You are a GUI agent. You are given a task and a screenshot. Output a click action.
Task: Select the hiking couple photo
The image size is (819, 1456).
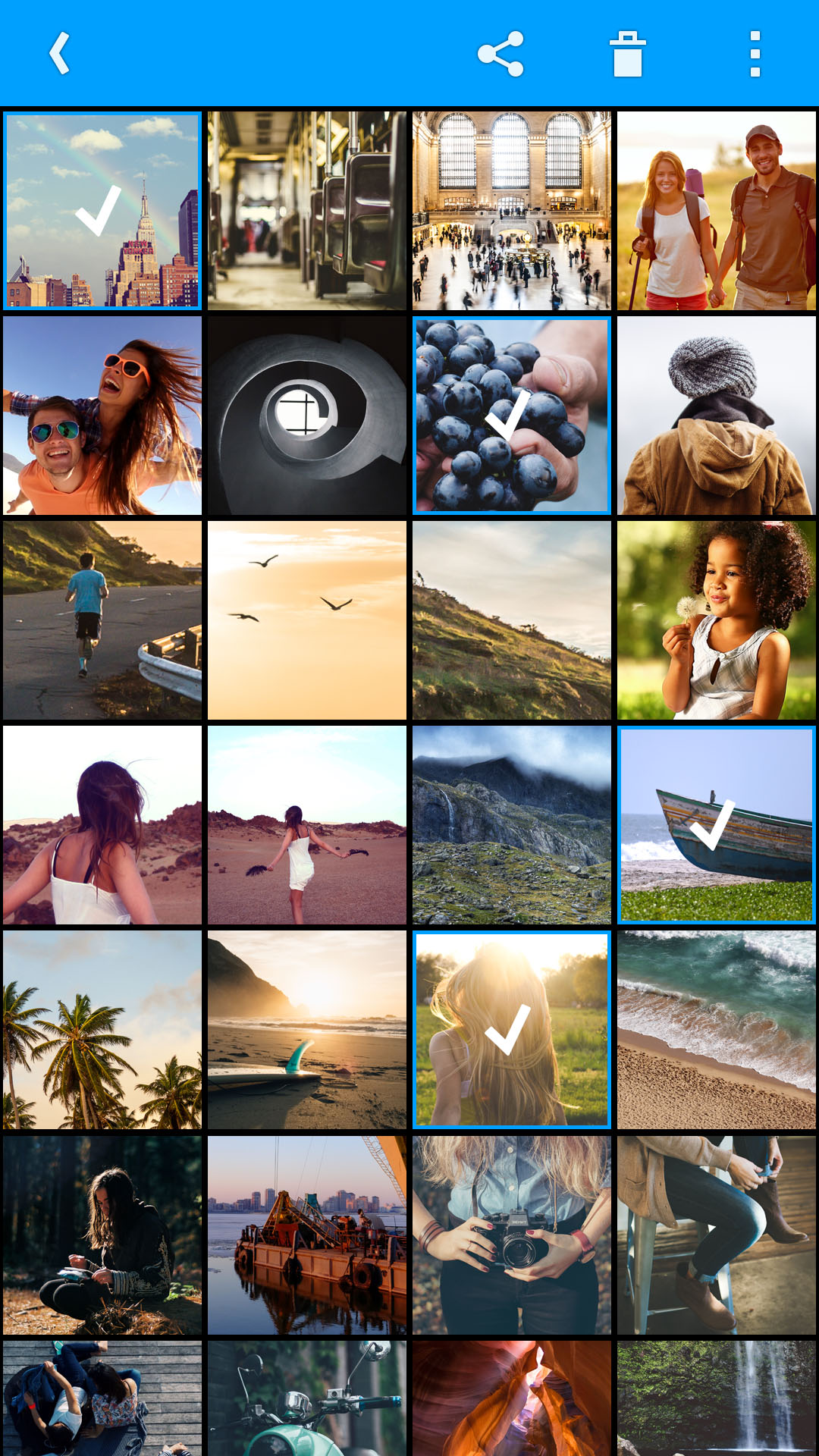pyautogui.click(x=717, y=211)
